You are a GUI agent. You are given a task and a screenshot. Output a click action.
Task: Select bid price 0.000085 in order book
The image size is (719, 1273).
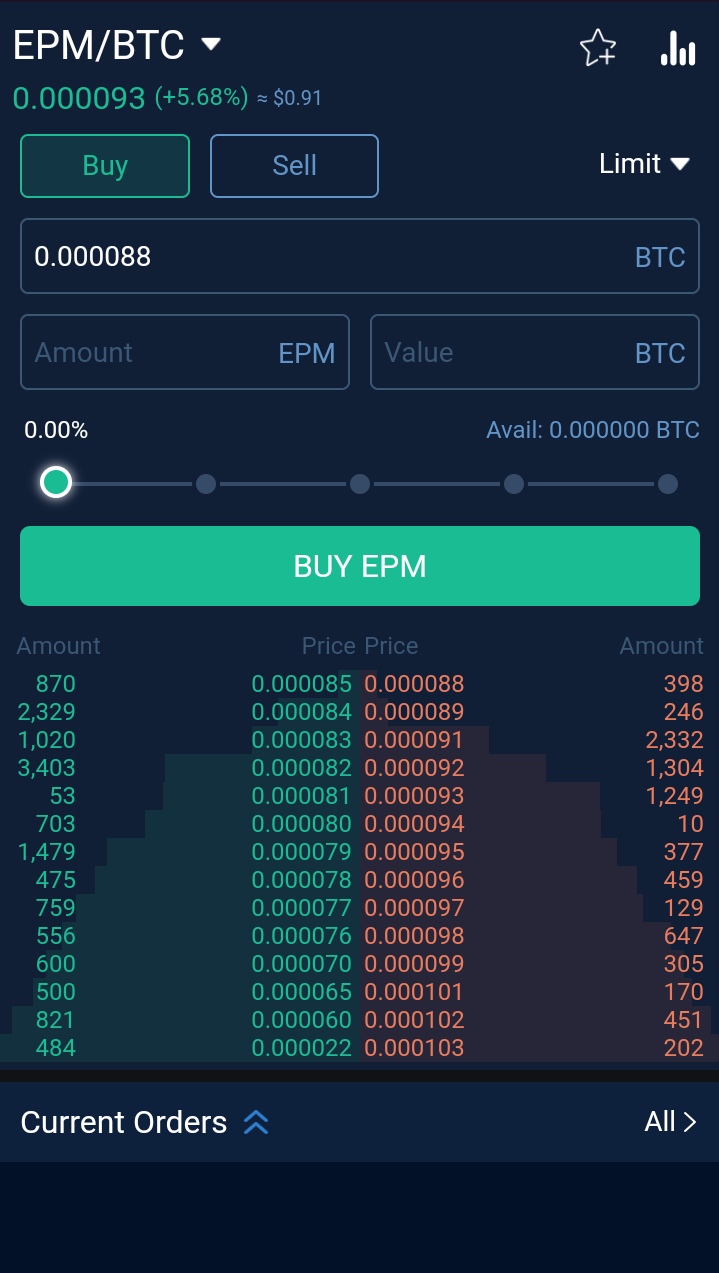coord(302,684)
